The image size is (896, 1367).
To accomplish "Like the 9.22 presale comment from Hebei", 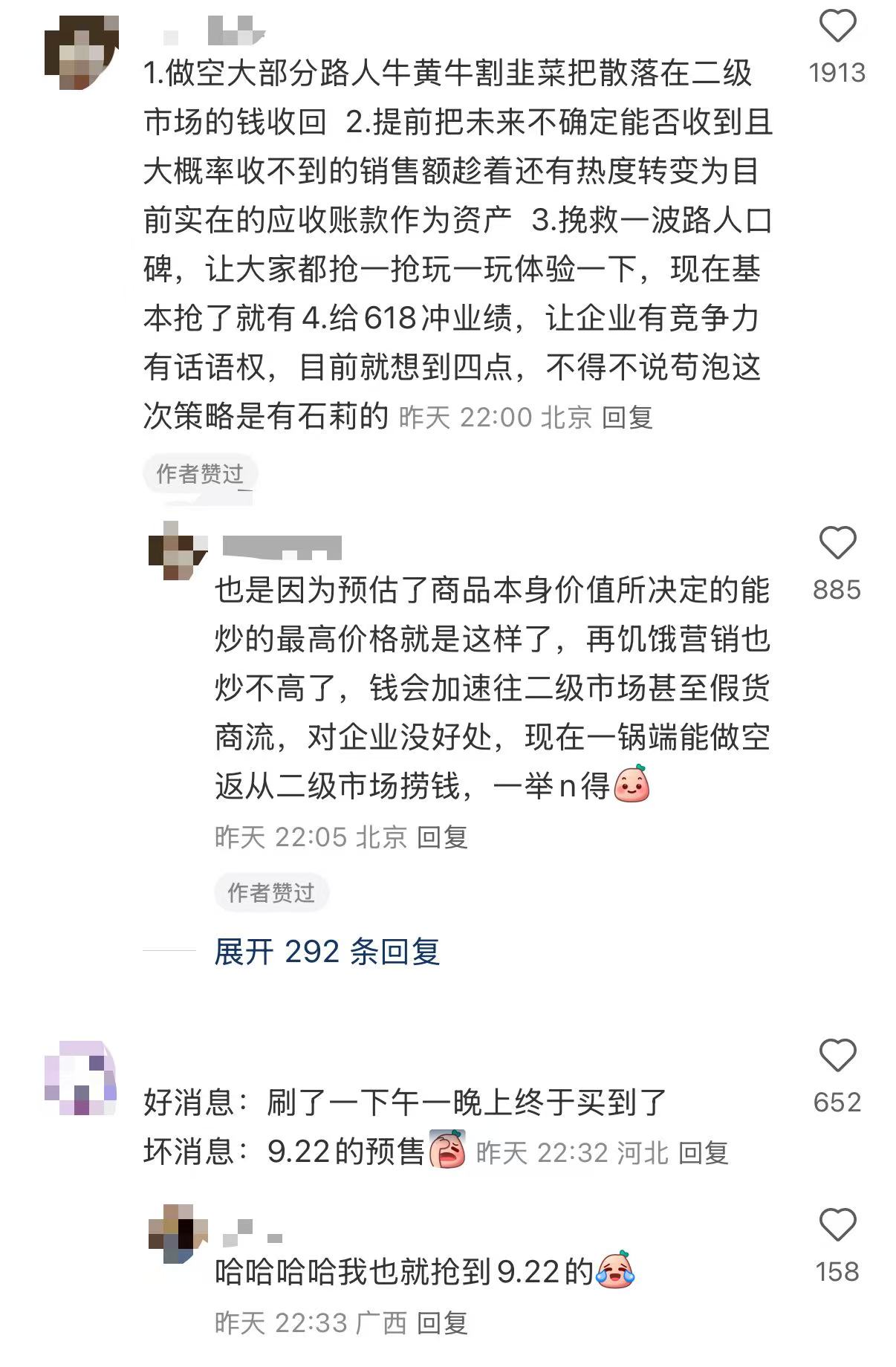I will (837, 1056).
